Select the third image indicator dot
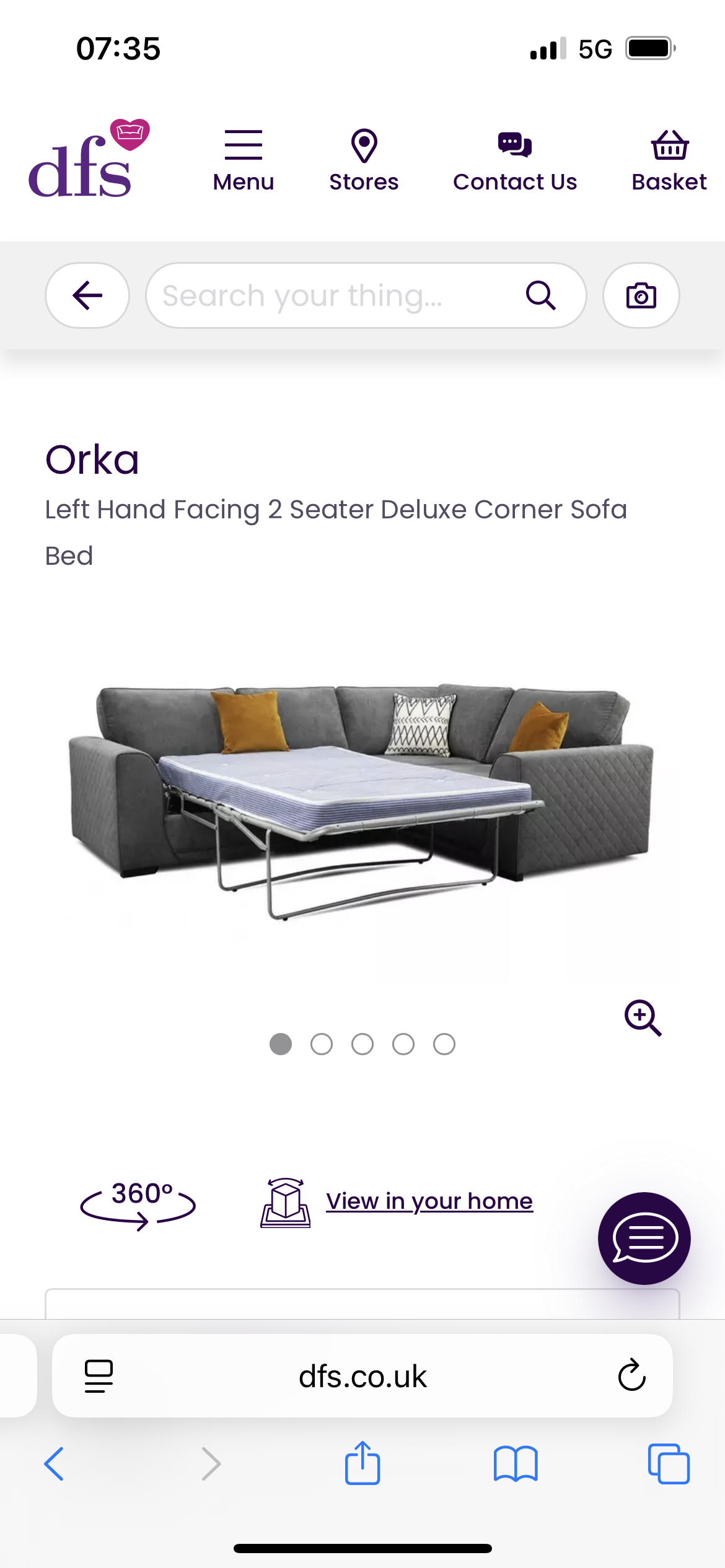Image resolution: width=725 pixels, height=1568 pixels. click(x=362, y=1044)
